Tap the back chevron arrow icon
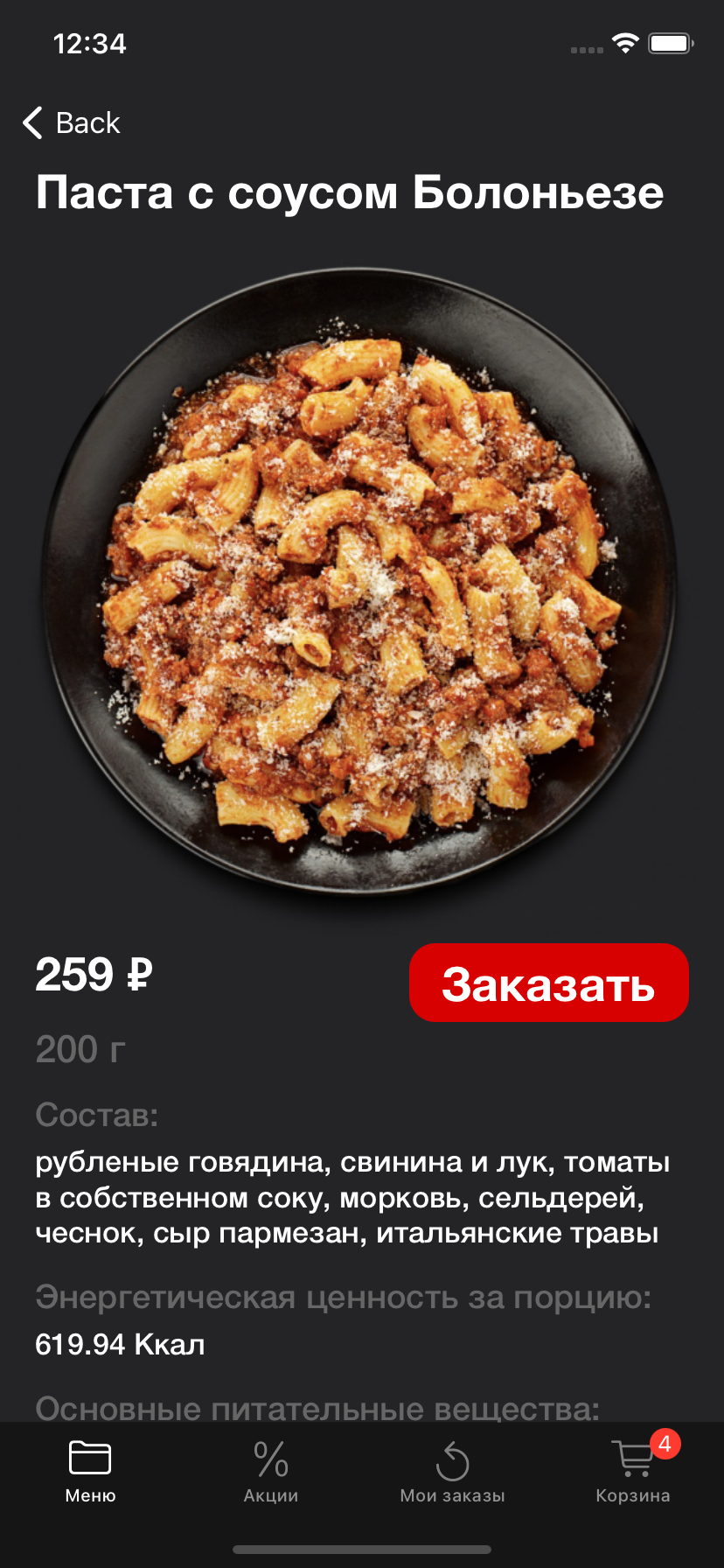 click(32, 123)
